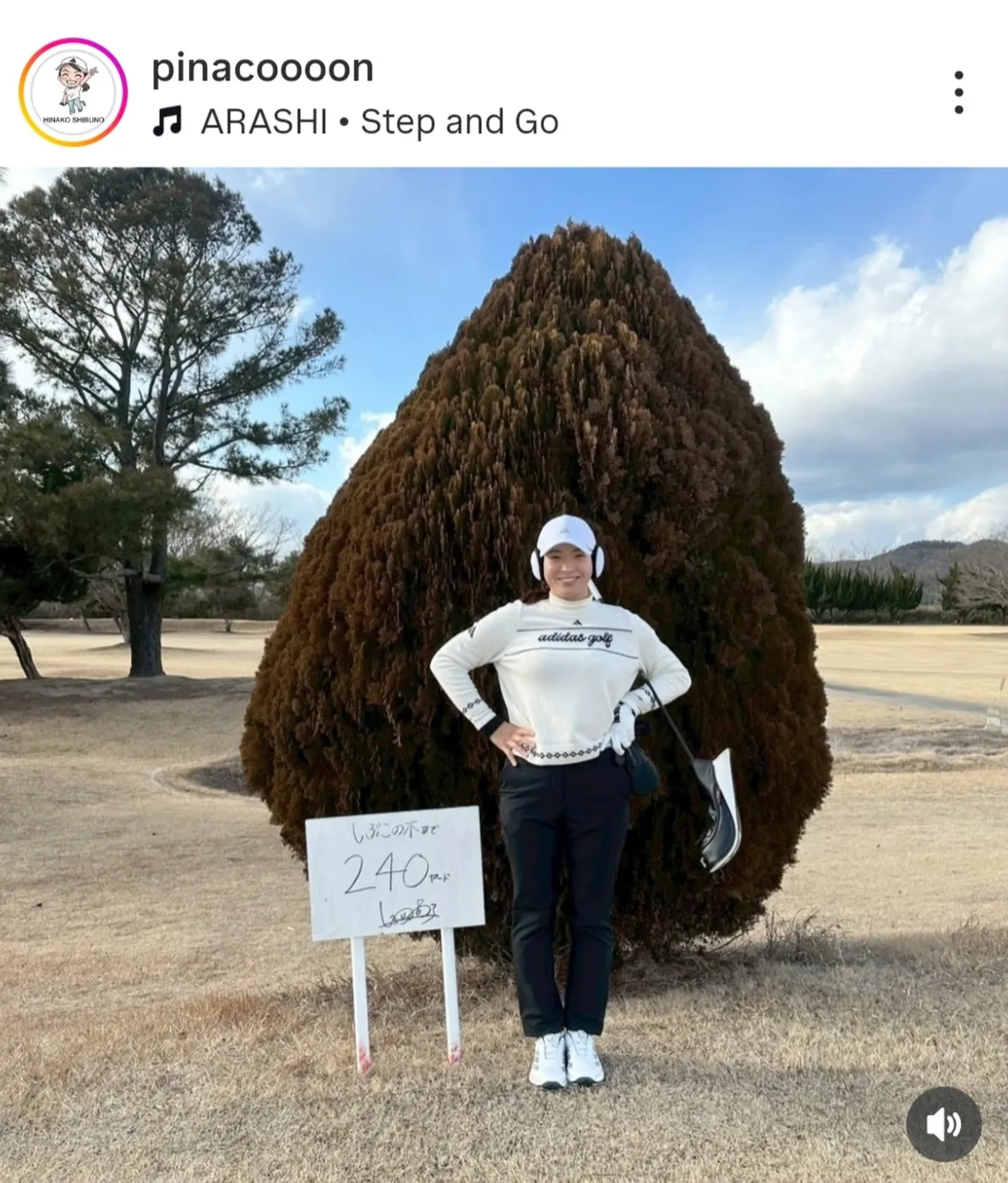Image resolution: width=1008 pixels, height=1183 pixels.
Task: Open the pinacoooon profile username
Action: tap(262, 68)
